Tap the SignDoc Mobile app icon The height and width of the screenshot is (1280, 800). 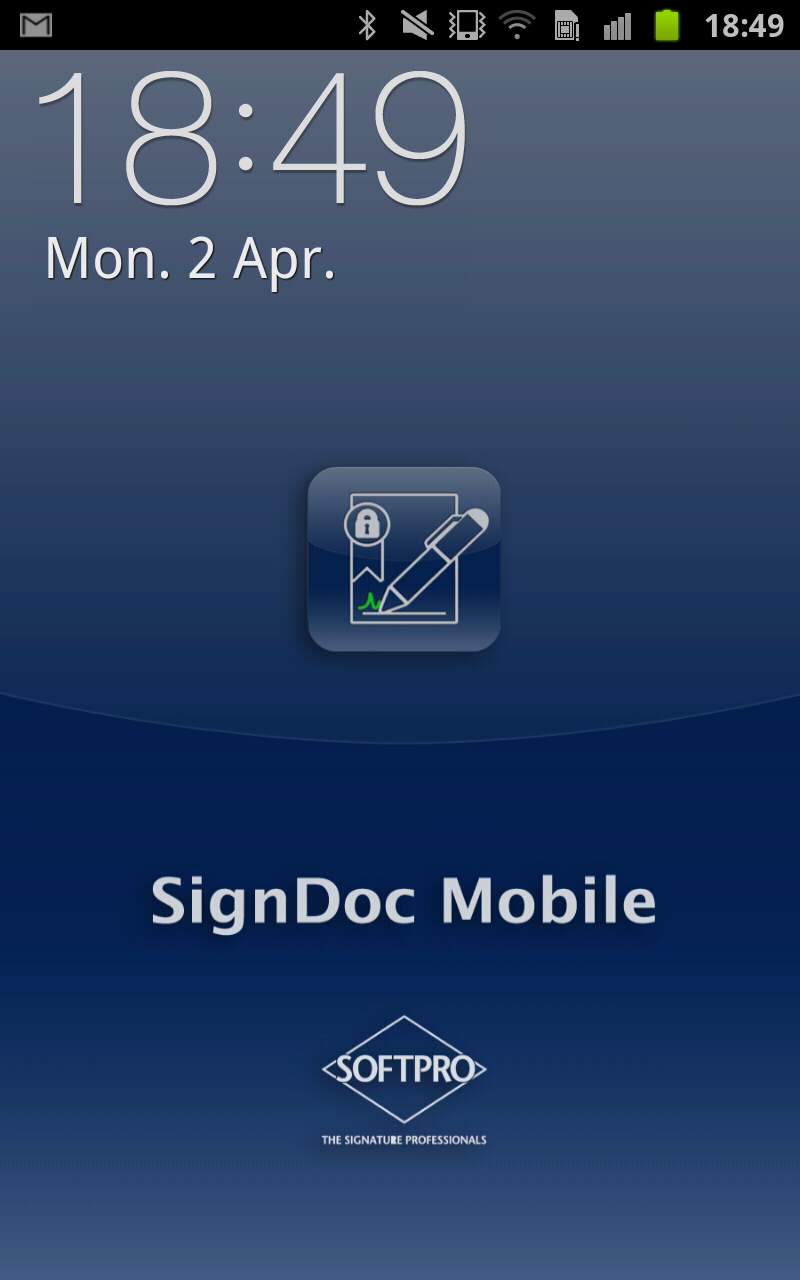[x=404, y=560]
